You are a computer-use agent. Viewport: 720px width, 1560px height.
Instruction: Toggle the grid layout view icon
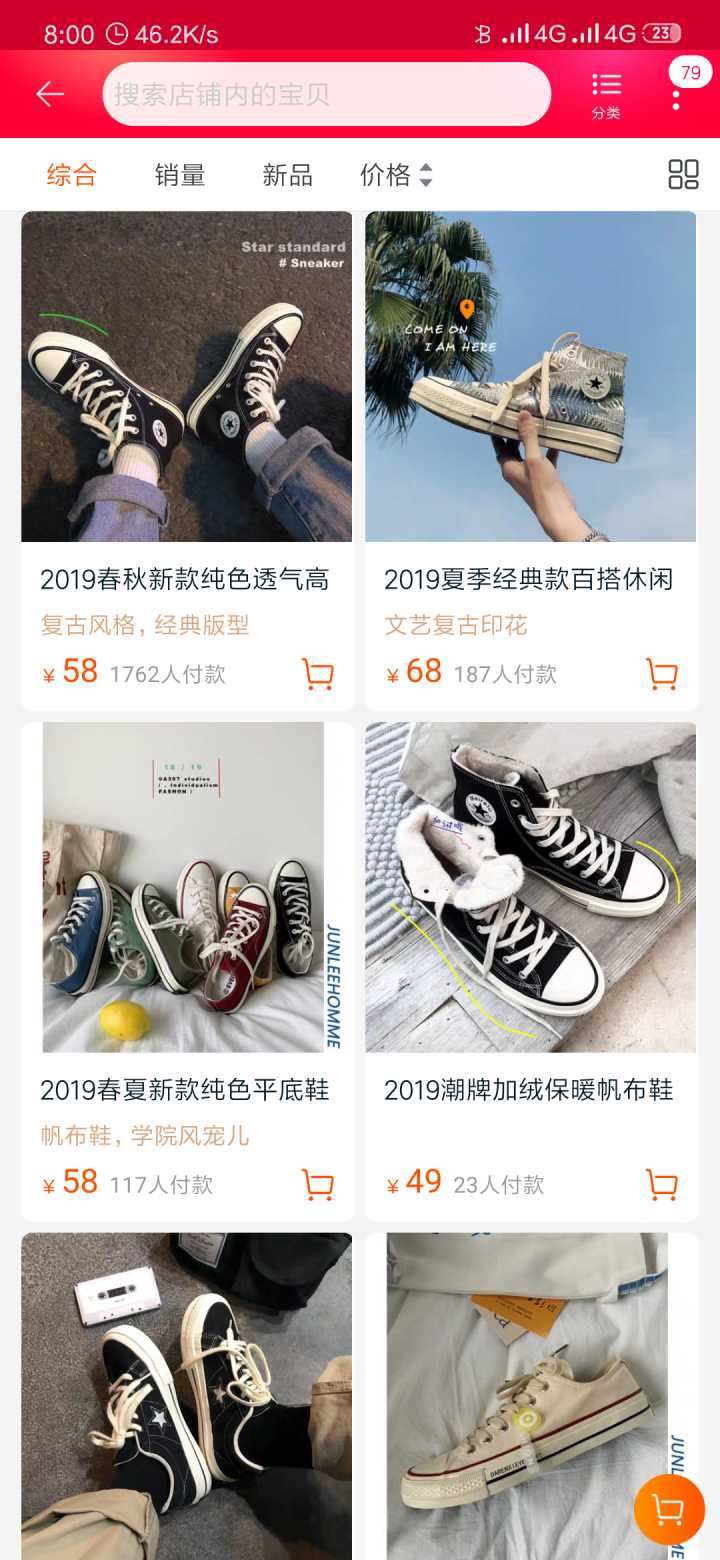pos(683,175)
